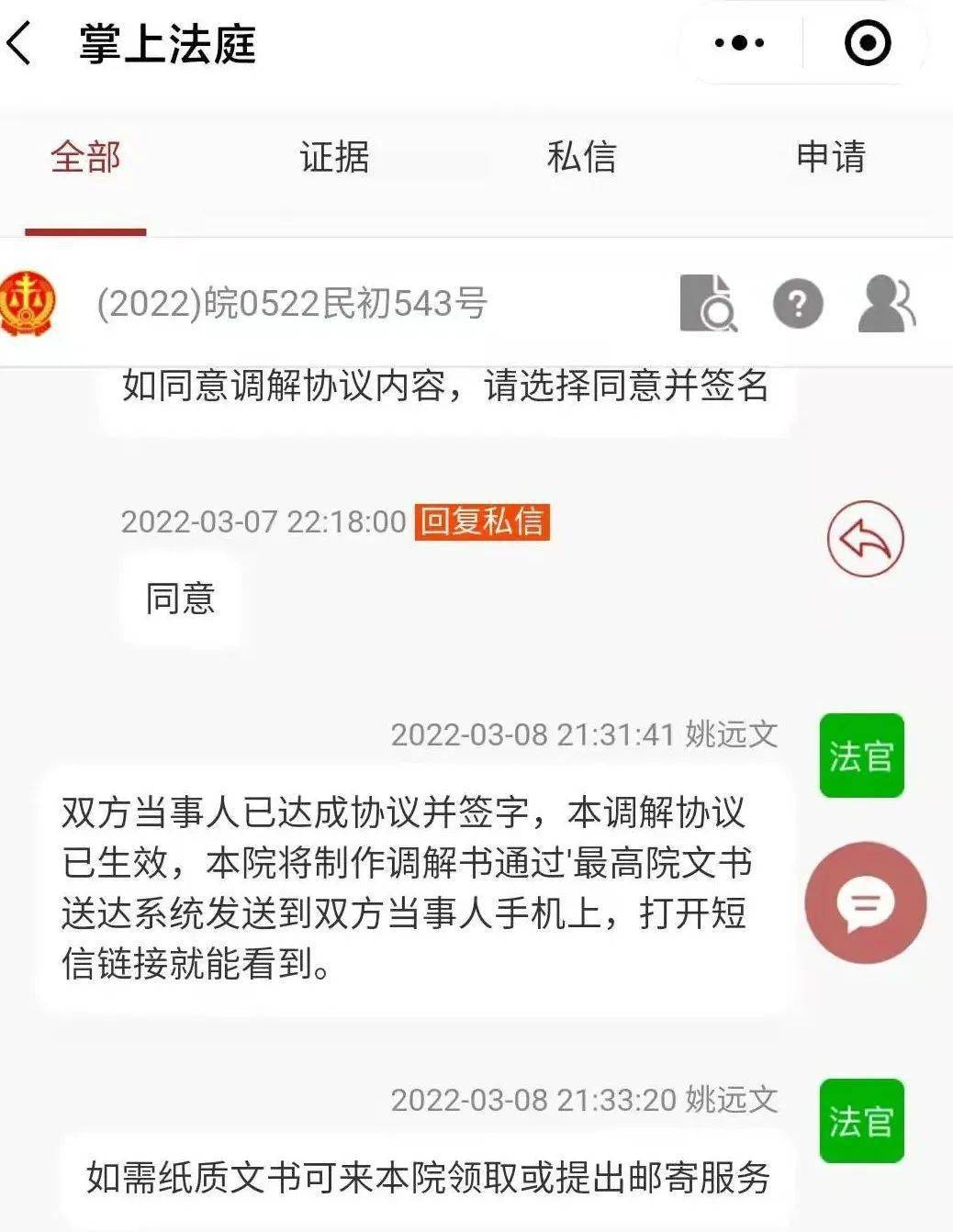Switch to the 证据 tab
Image resolution: width=953 pixels, height=1232 pixels.
334,157
